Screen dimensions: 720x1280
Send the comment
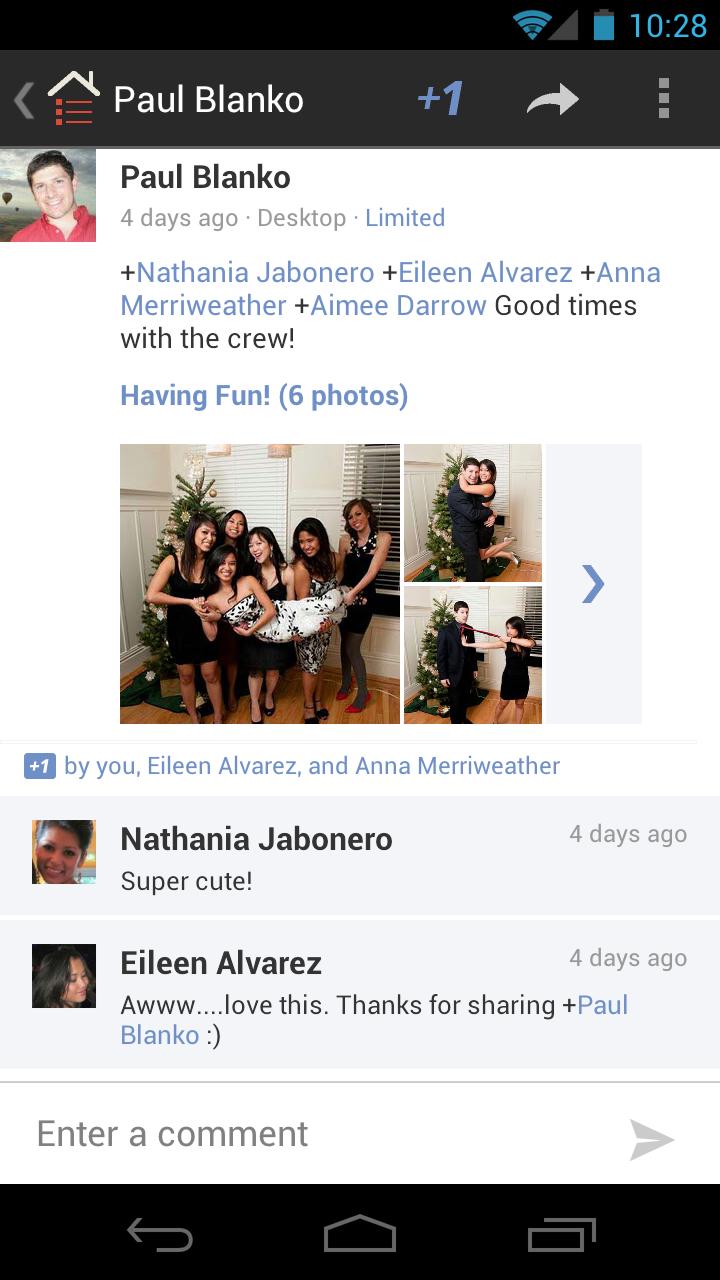[x=652, y=1139]
